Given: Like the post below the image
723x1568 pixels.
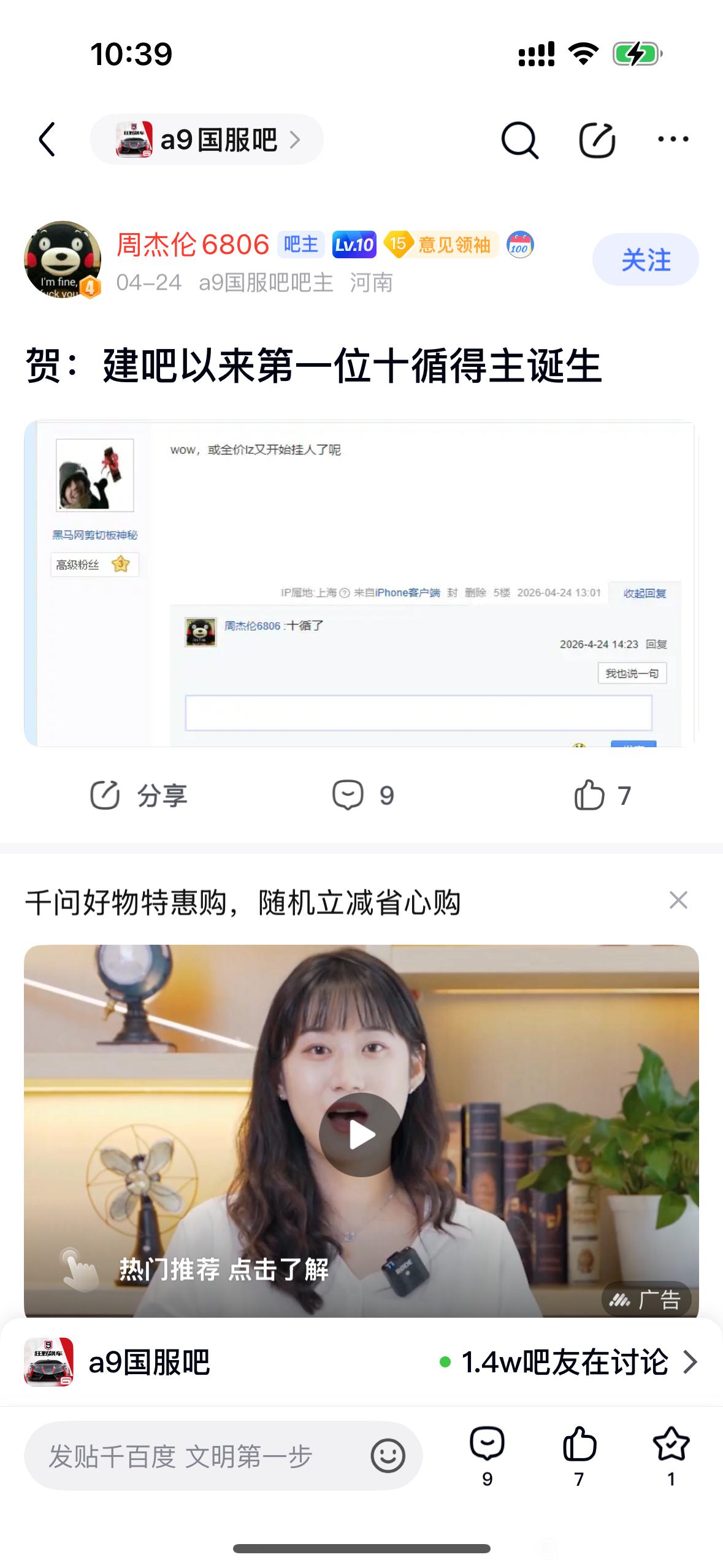Looking at the screenshot, I should [602, 795].
